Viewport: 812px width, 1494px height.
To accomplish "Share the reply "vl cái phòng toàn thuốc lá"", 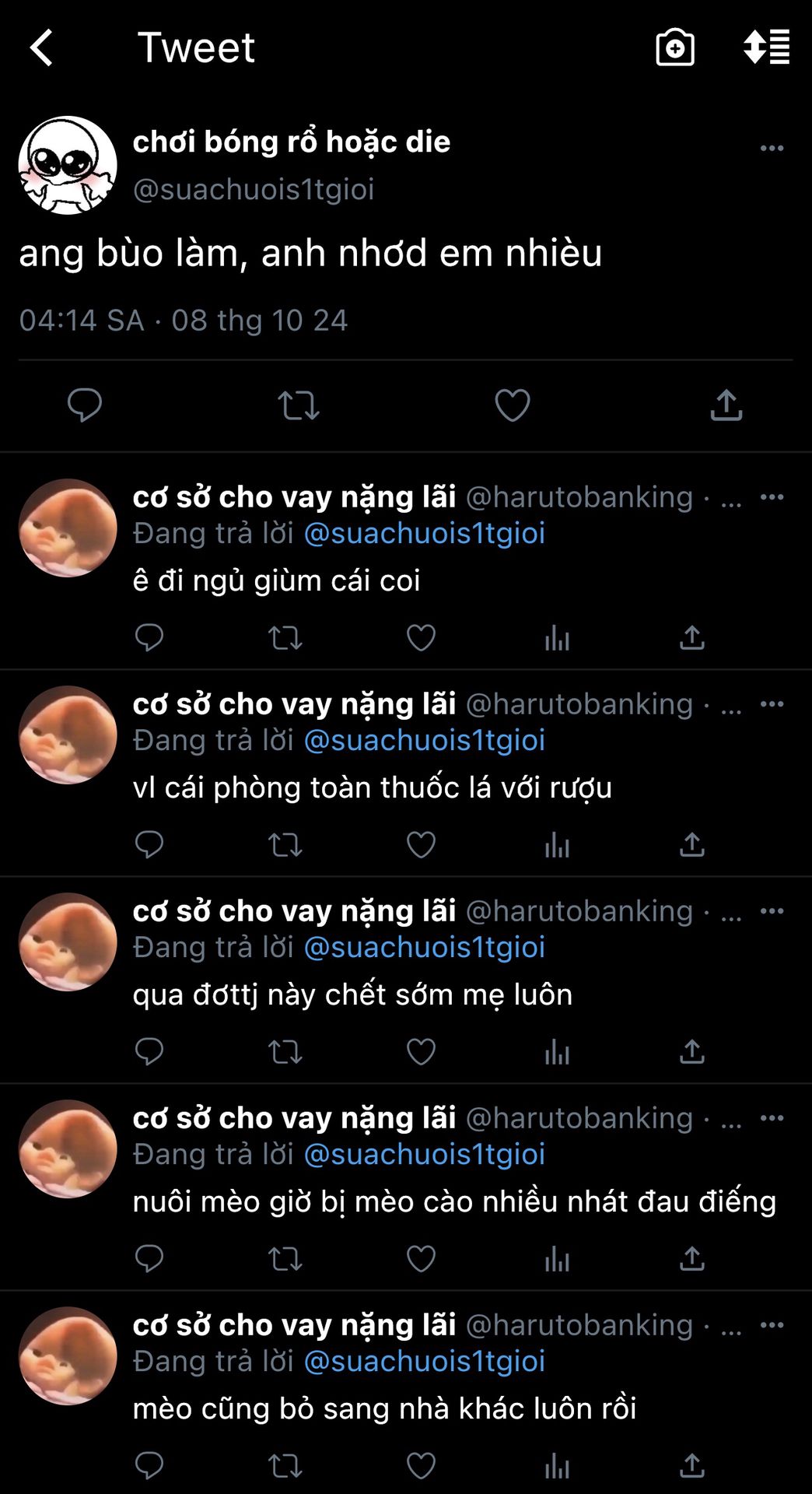I will point(691,845).
